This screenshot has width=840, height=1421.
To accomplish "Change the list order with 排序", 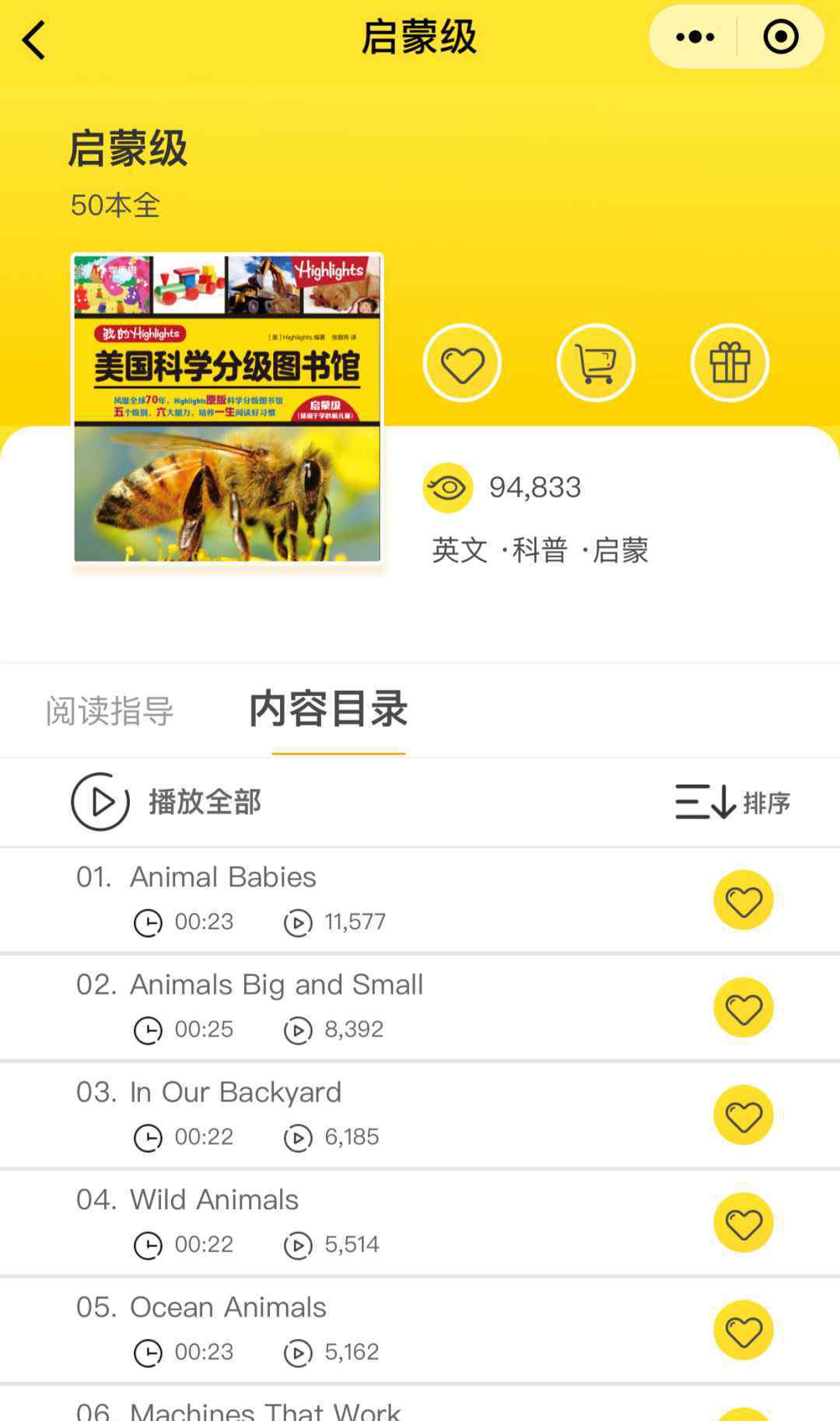I will pyautogui.click(x=733, y=802).
